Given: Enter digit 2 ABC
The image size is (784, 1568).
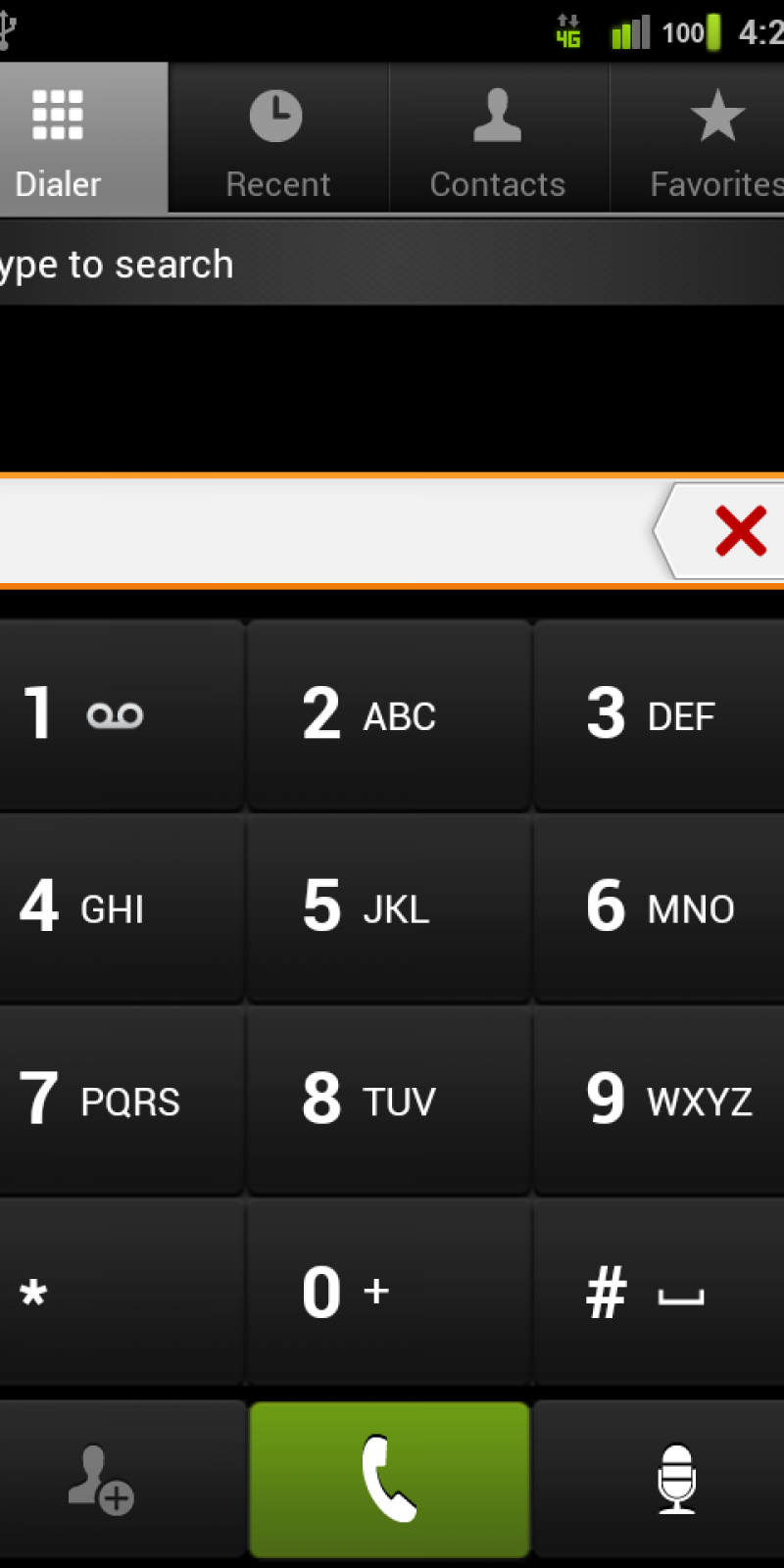Looking at the screenshot, I should pos(389,715).
